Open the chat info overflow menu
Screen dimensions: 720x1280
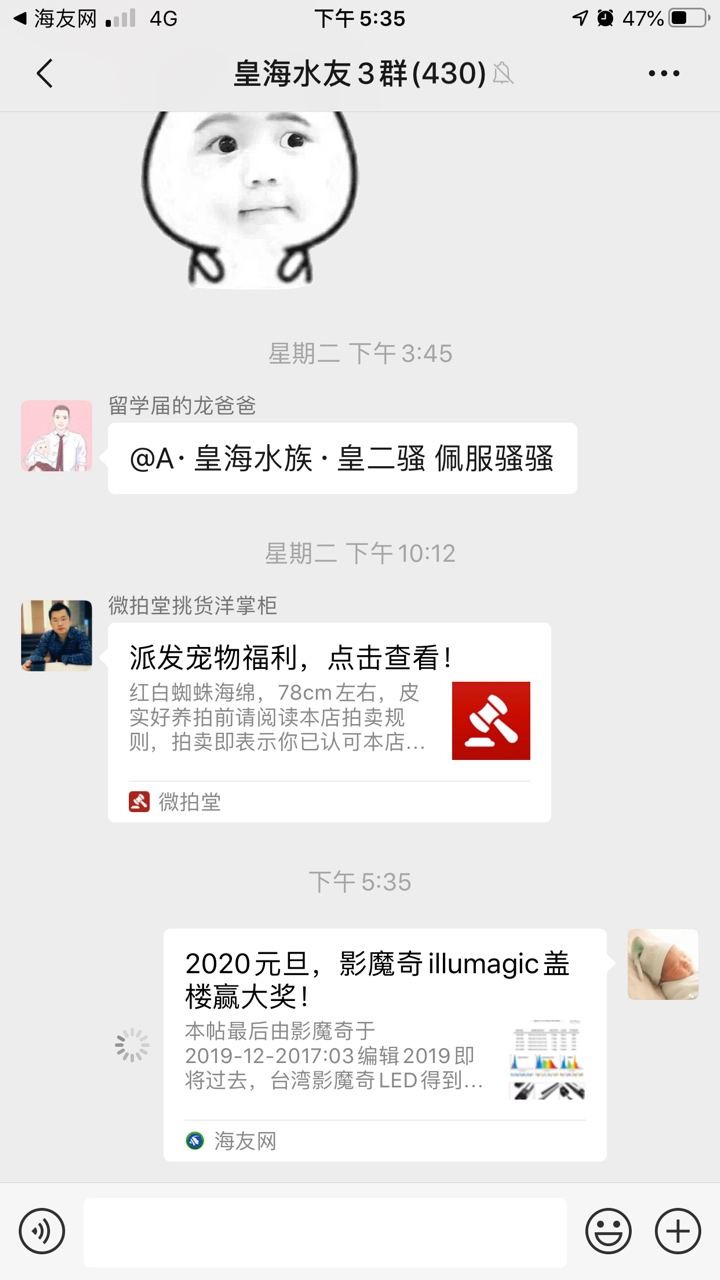coord(664,73)
